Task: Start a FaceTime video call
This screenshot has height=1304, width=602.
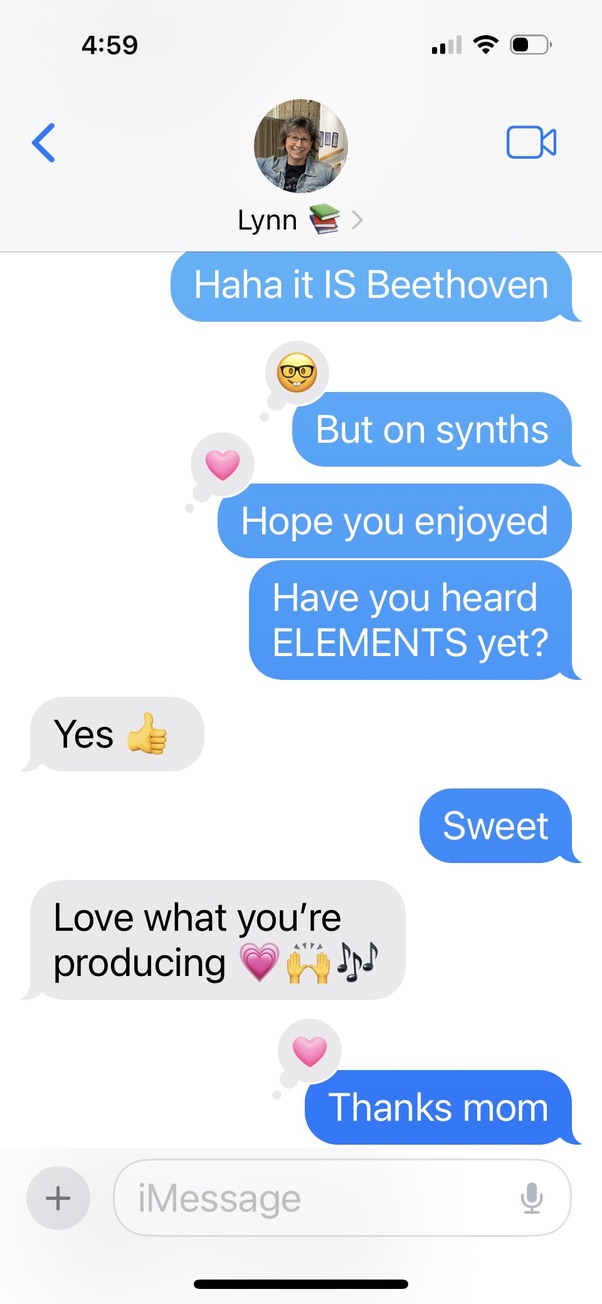Action: pos(531,143)
